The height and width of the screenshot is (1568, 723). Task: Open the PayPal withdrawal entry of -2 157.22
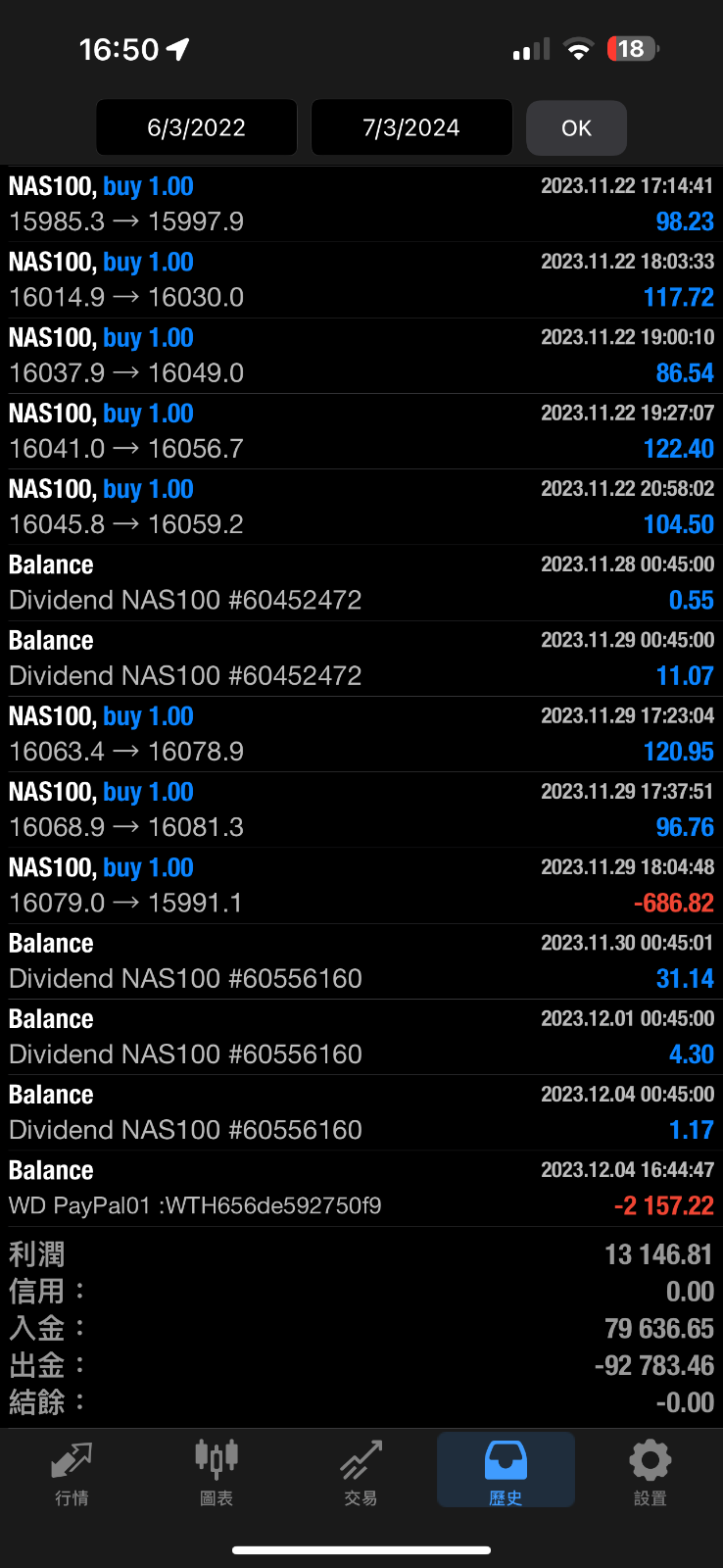pos(361,1188)
